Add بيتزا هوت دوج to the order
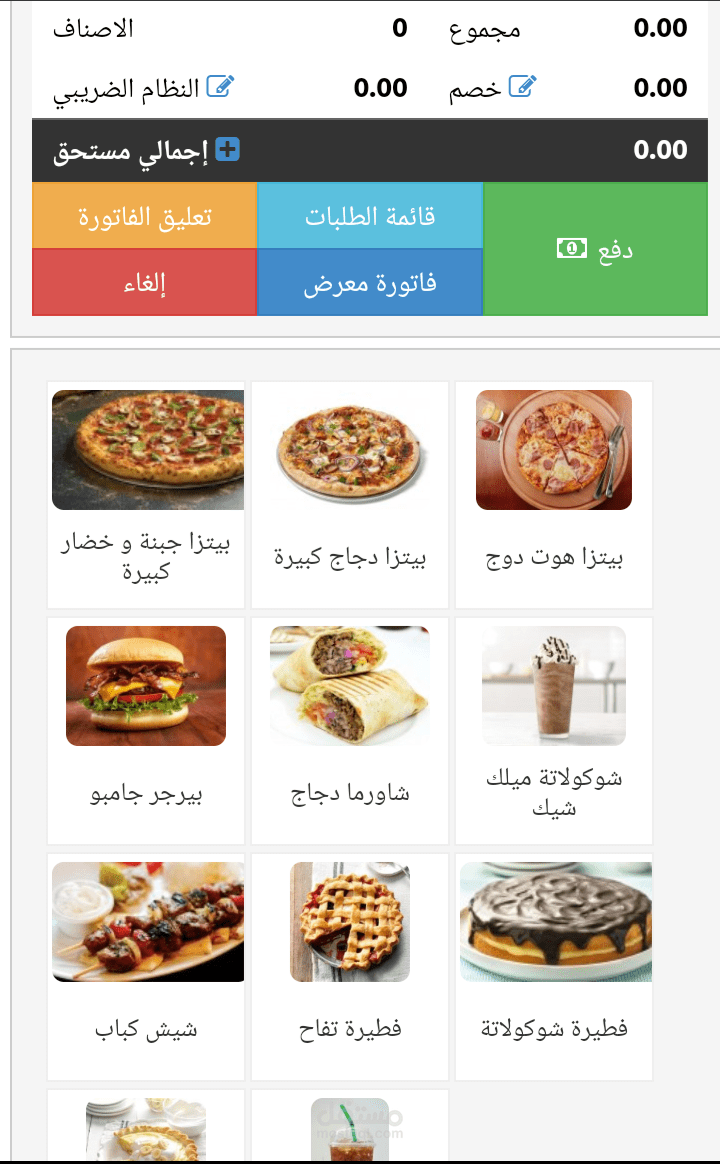Image resolution: width=720 pixels, height=1164 pixels. [554, 494]
